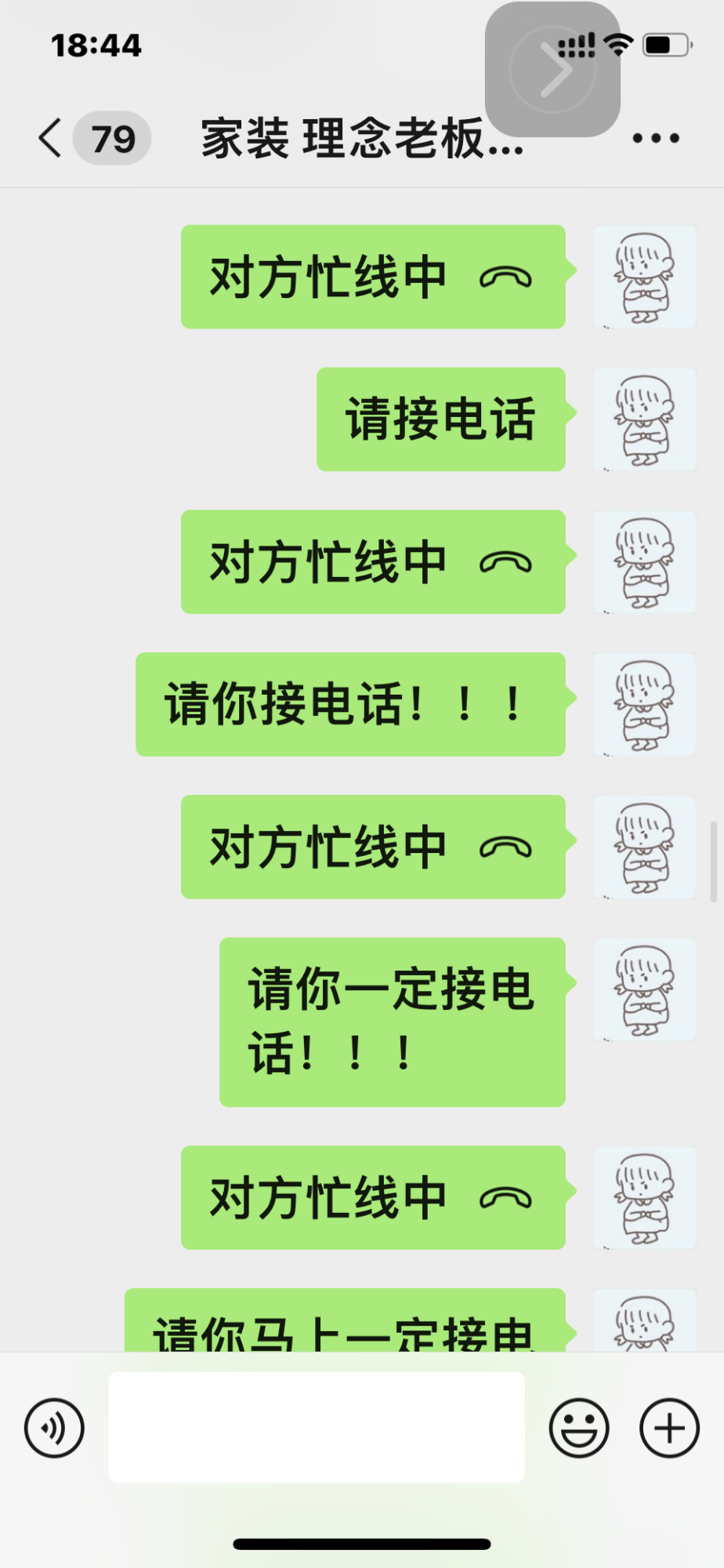Image resolution: width=724 pixels, height=1568 pixels.
Task: Go back to the chat list
Action: (x=52, y=139)
